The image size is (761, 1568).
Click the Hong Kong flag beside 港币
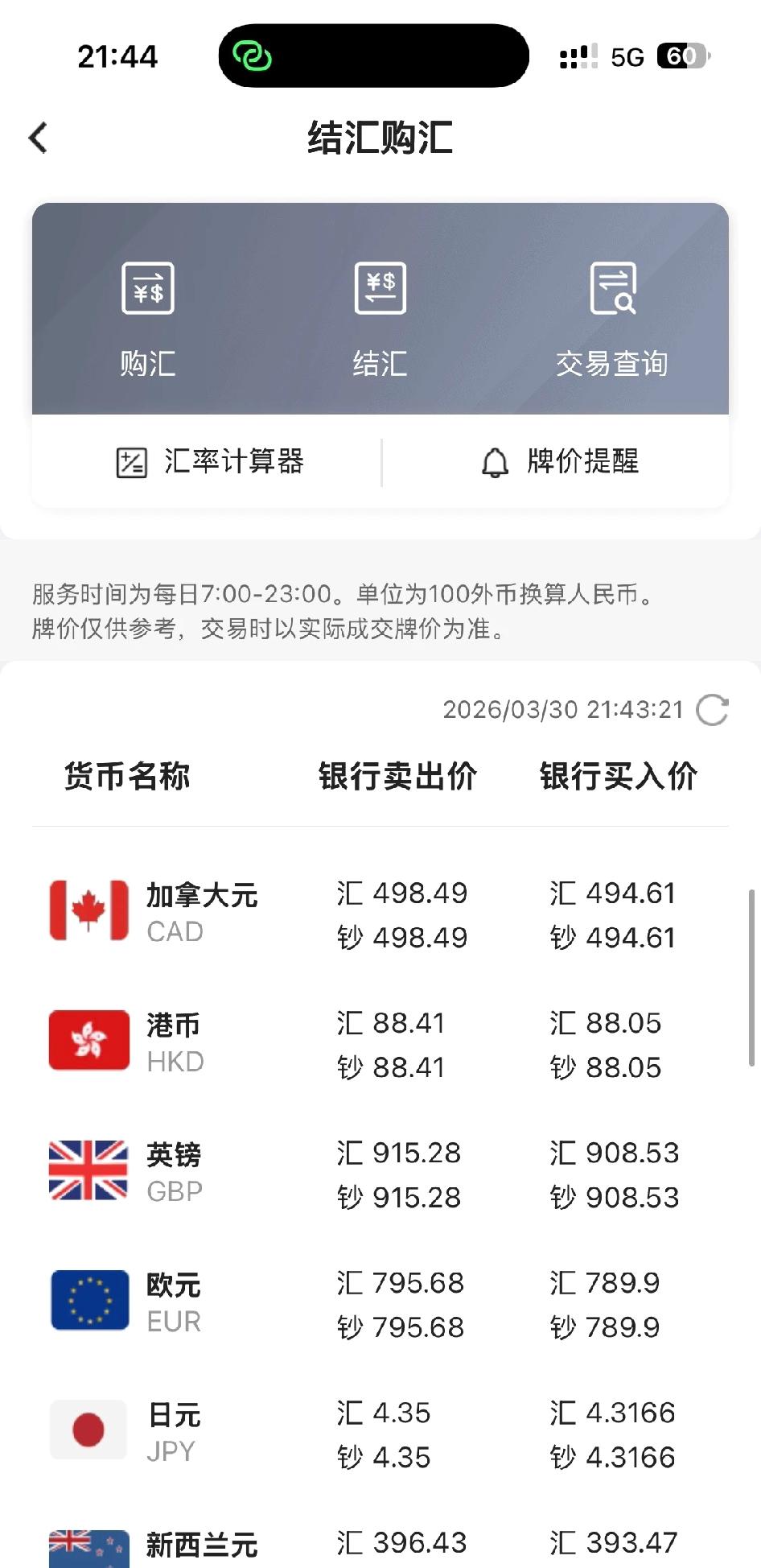coord(88,1040)
